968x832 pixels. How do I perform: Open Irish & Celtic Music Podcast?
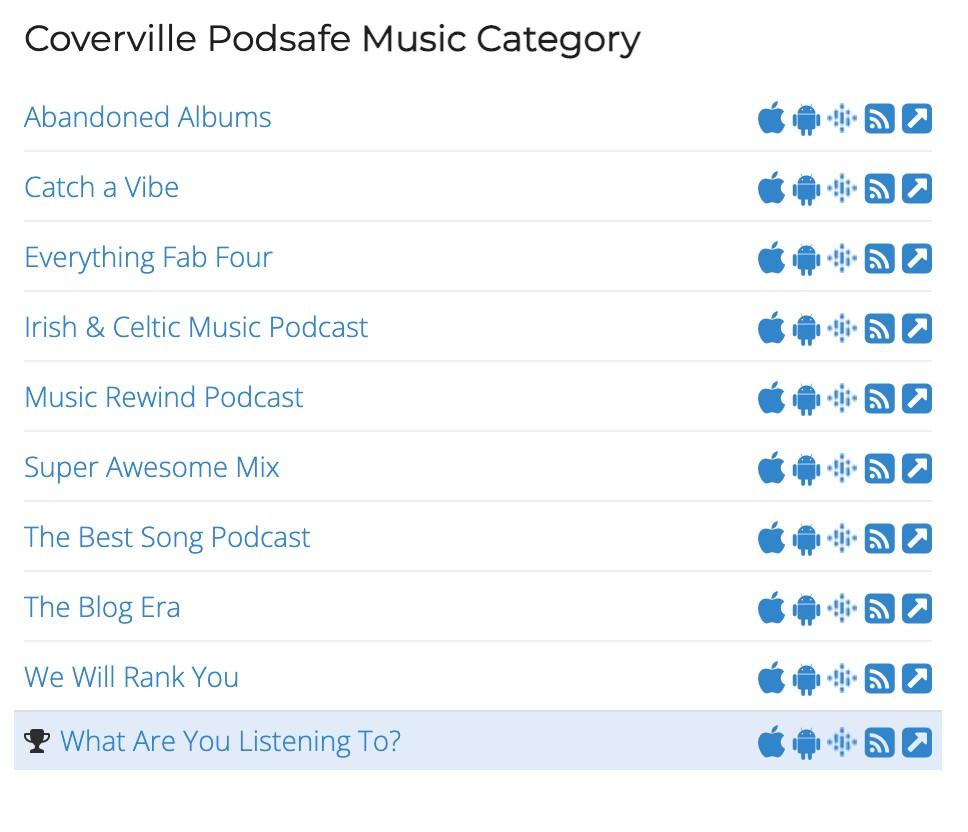pyautogui.click(x=196, y=327)
